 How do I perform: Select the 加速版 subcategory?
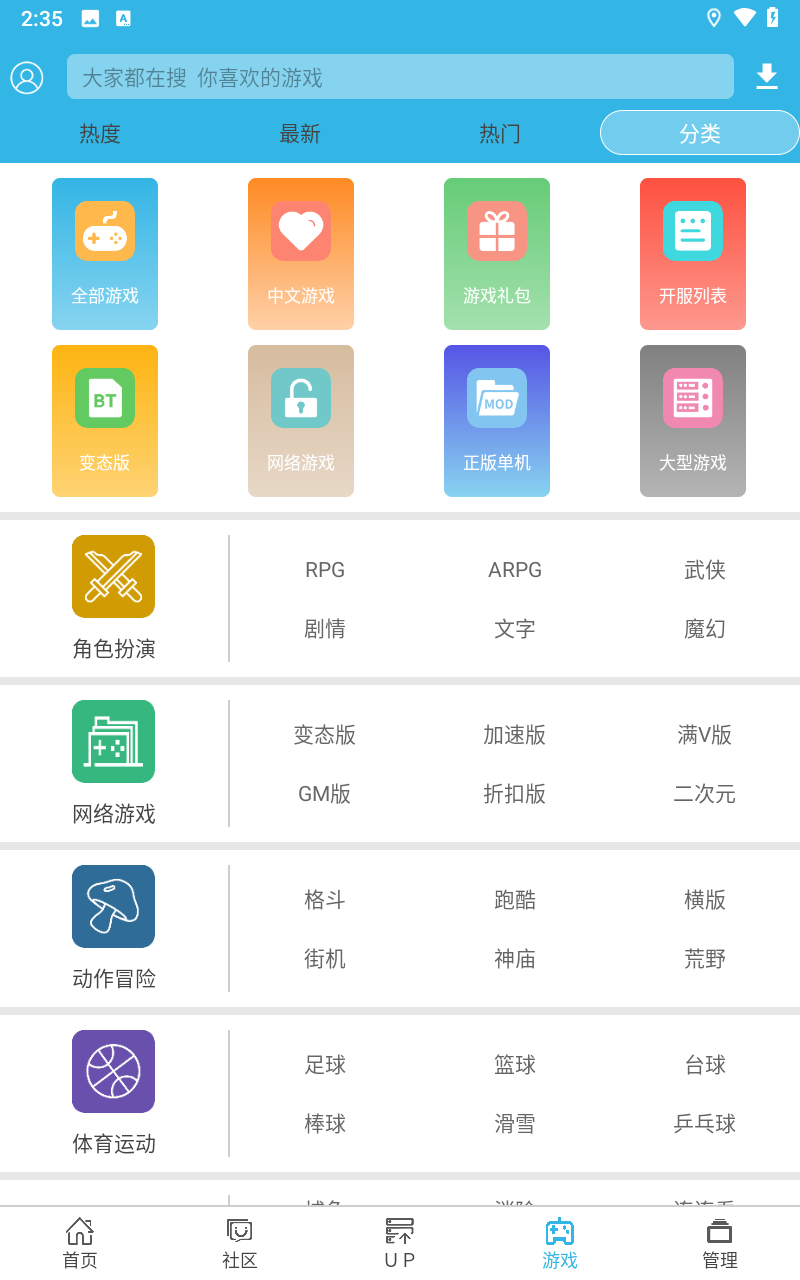[x=515, y=735]
